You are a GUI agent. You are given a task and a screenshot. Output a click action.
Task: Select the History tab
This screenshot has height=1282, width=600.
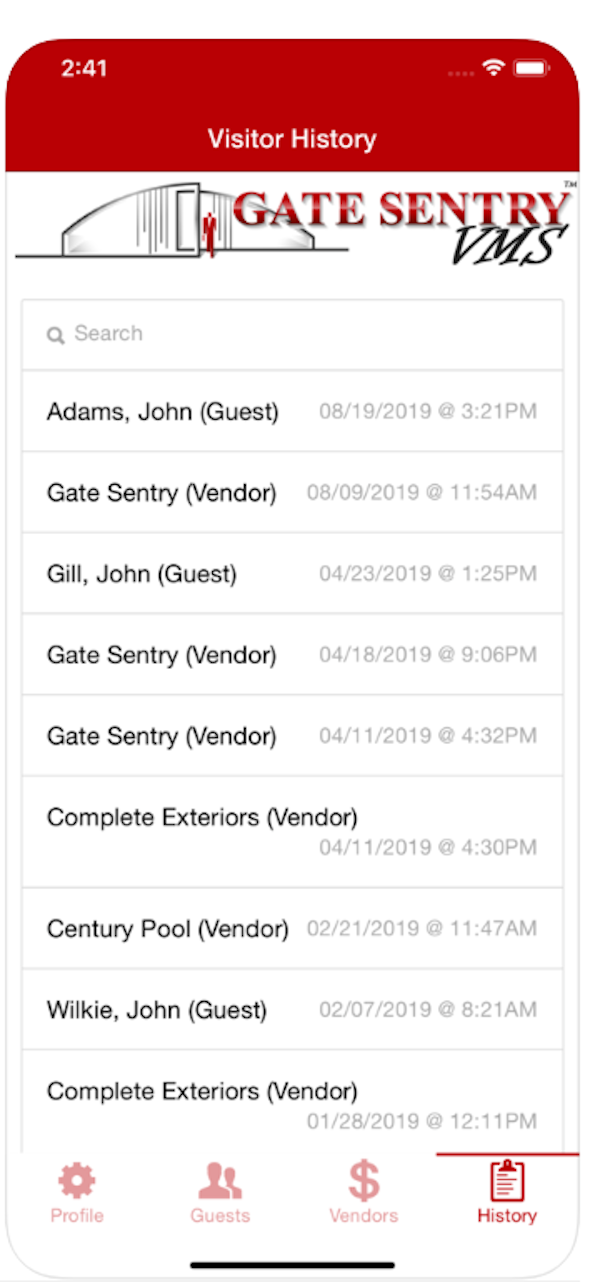(x=507, y=1193)
